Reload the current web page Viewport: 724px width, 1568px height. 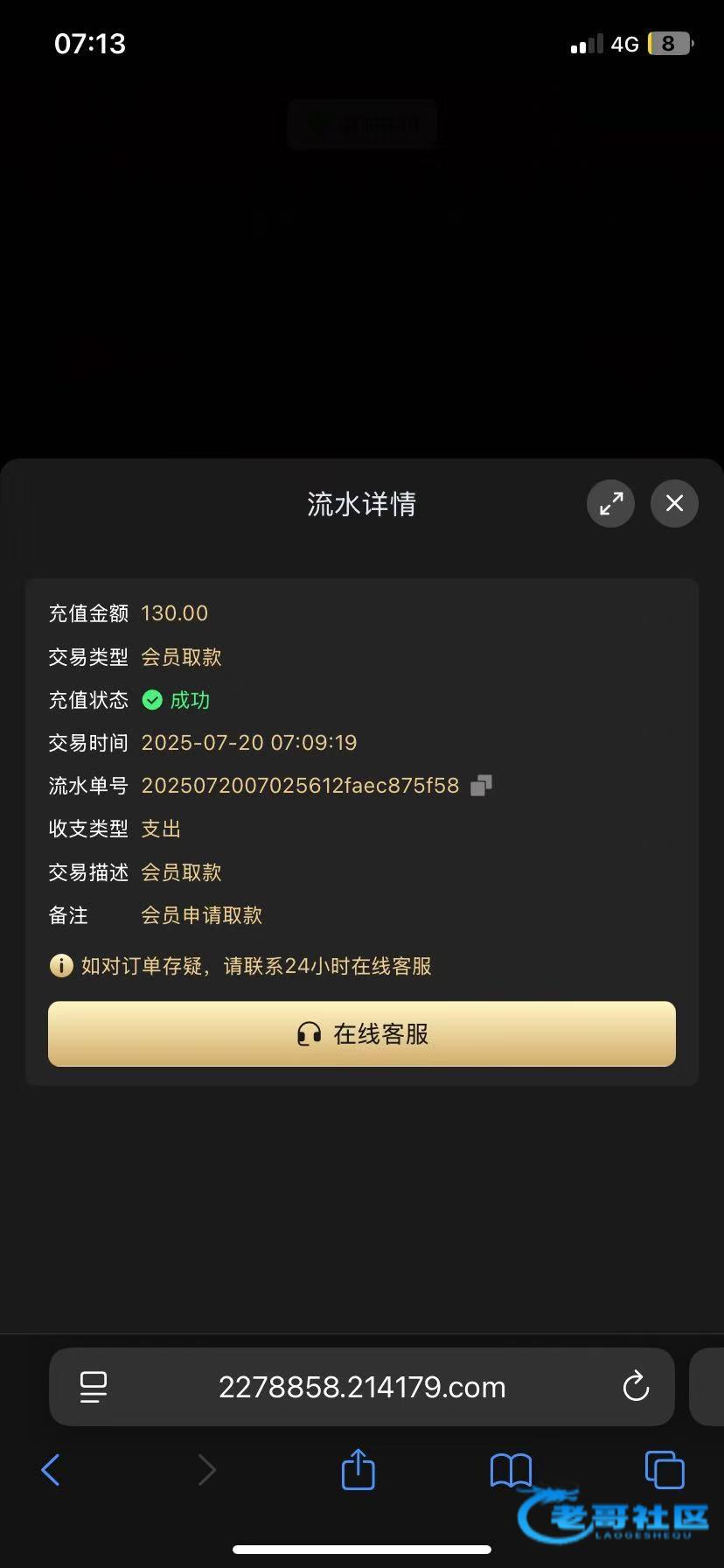[x=636, y=1386]
